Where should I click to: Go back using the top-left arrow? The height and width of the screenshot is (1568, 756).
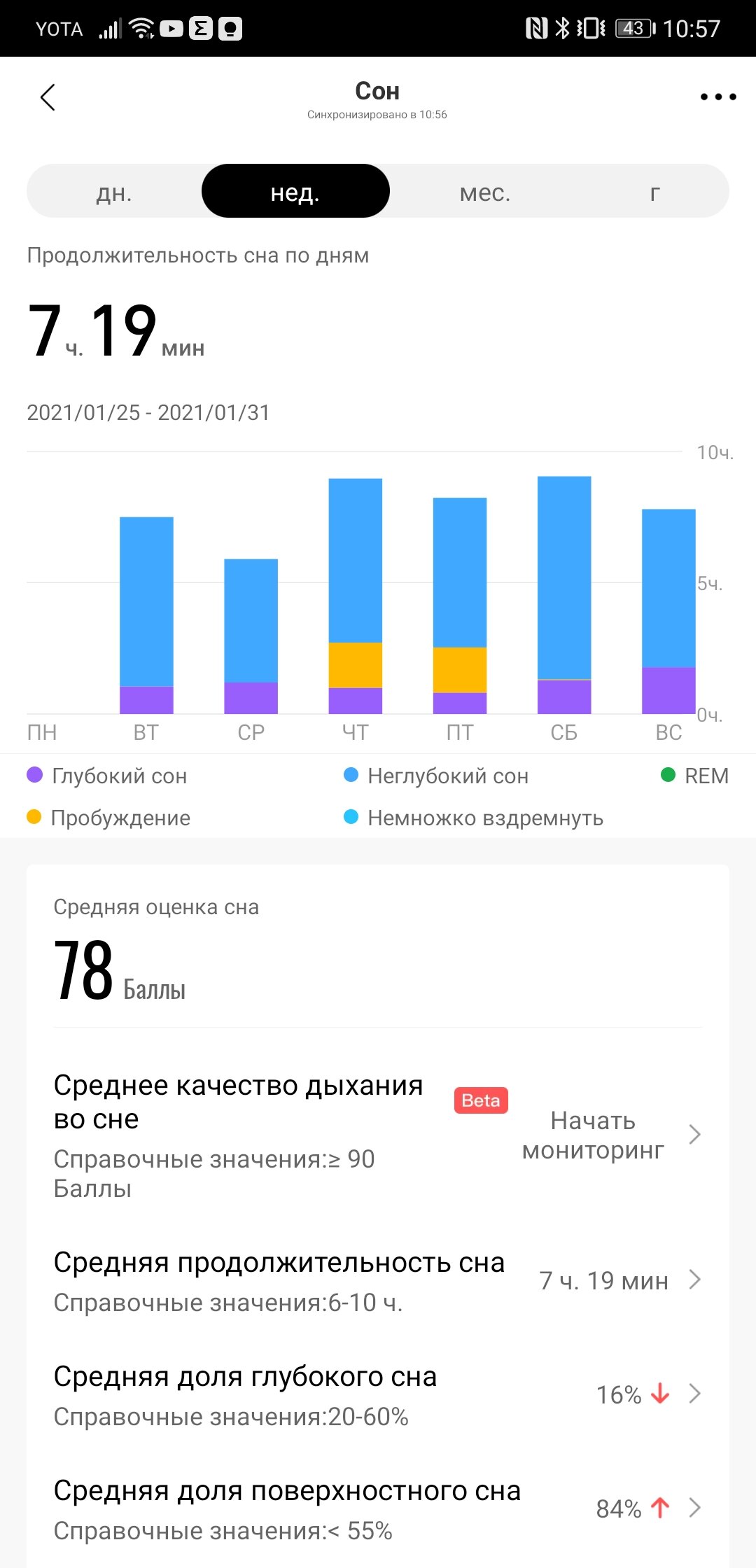click(48, 97)
